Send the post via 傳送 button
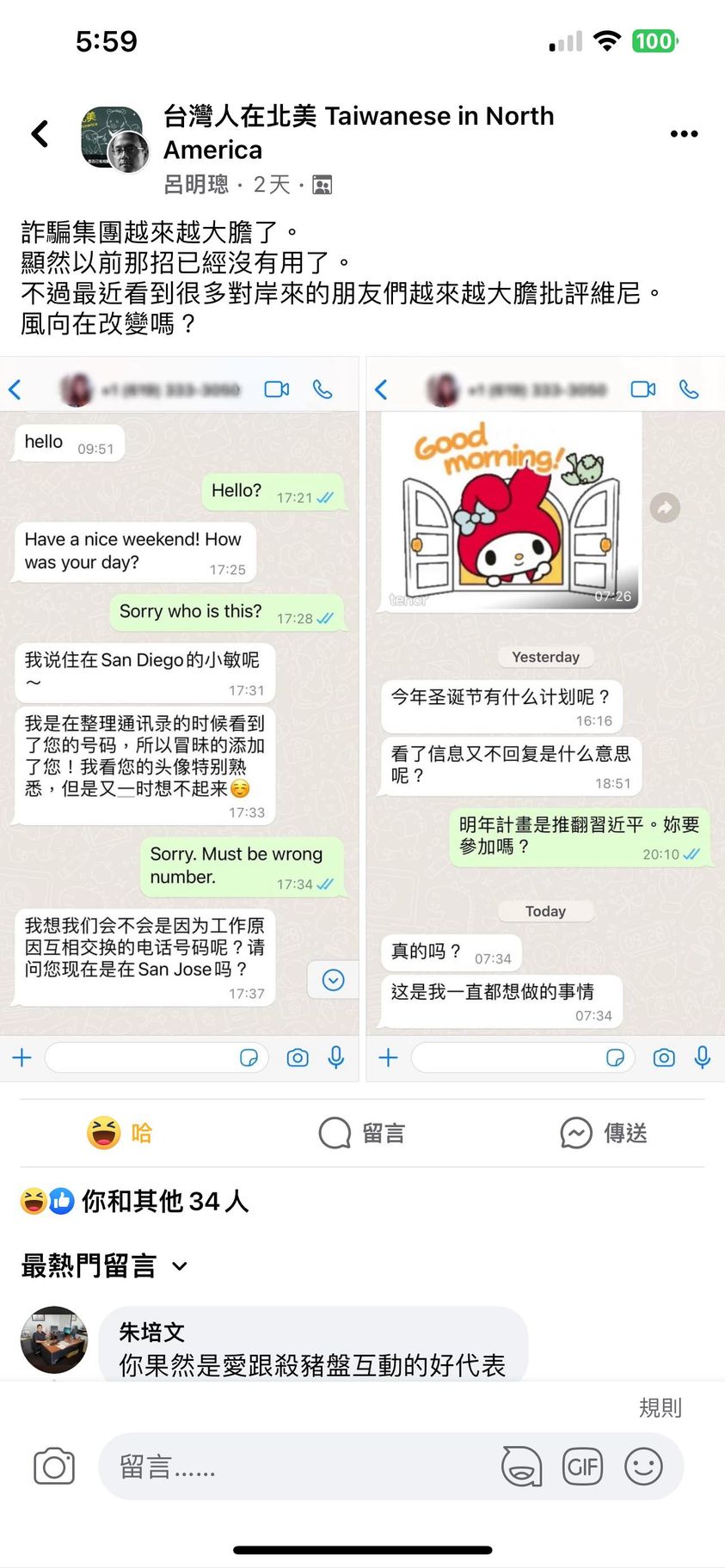The width and height of the screenshot is (725, 1568). point(604,1133)
